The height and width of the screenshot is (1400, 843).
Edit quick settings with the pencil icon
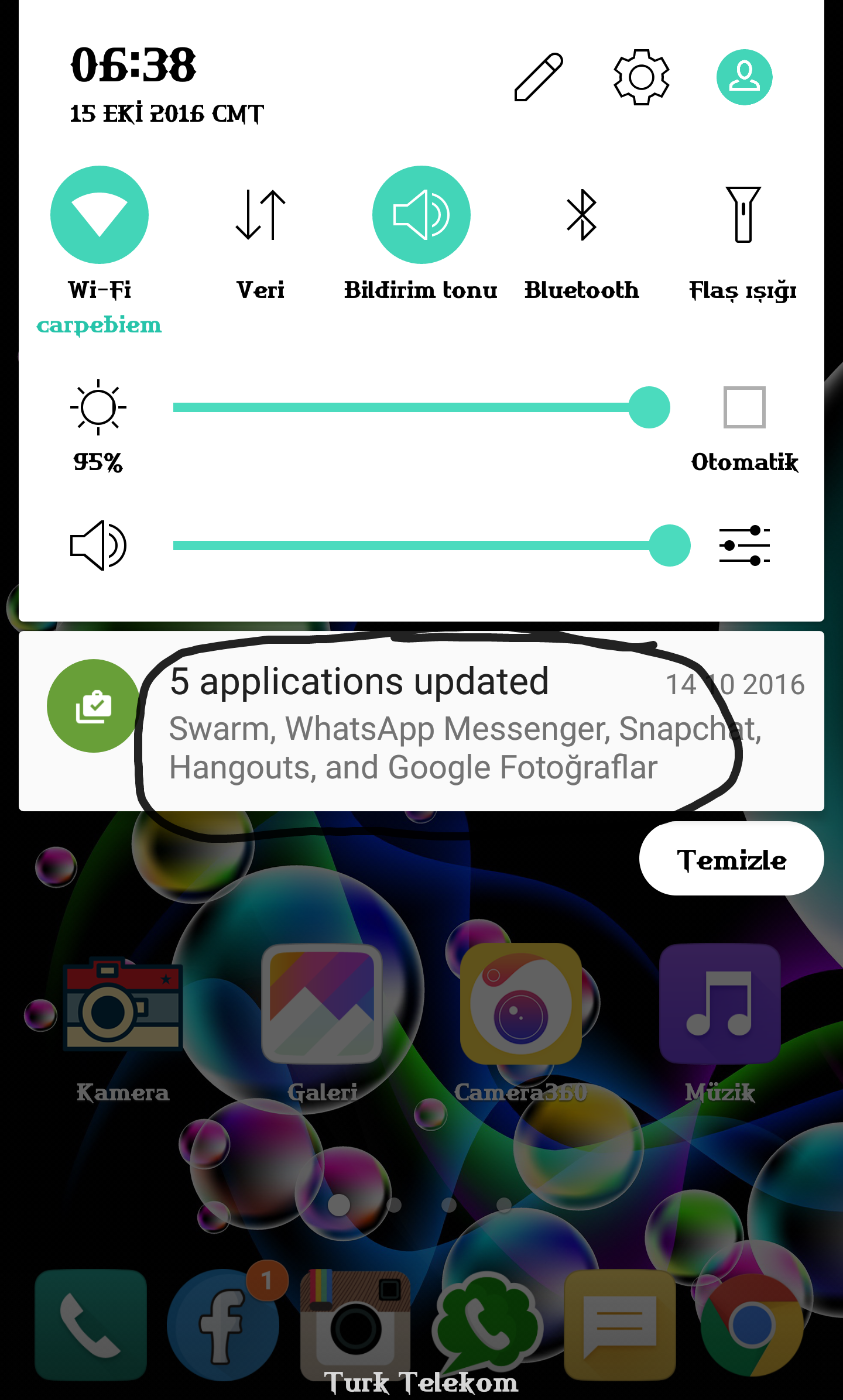coord(539,77)
